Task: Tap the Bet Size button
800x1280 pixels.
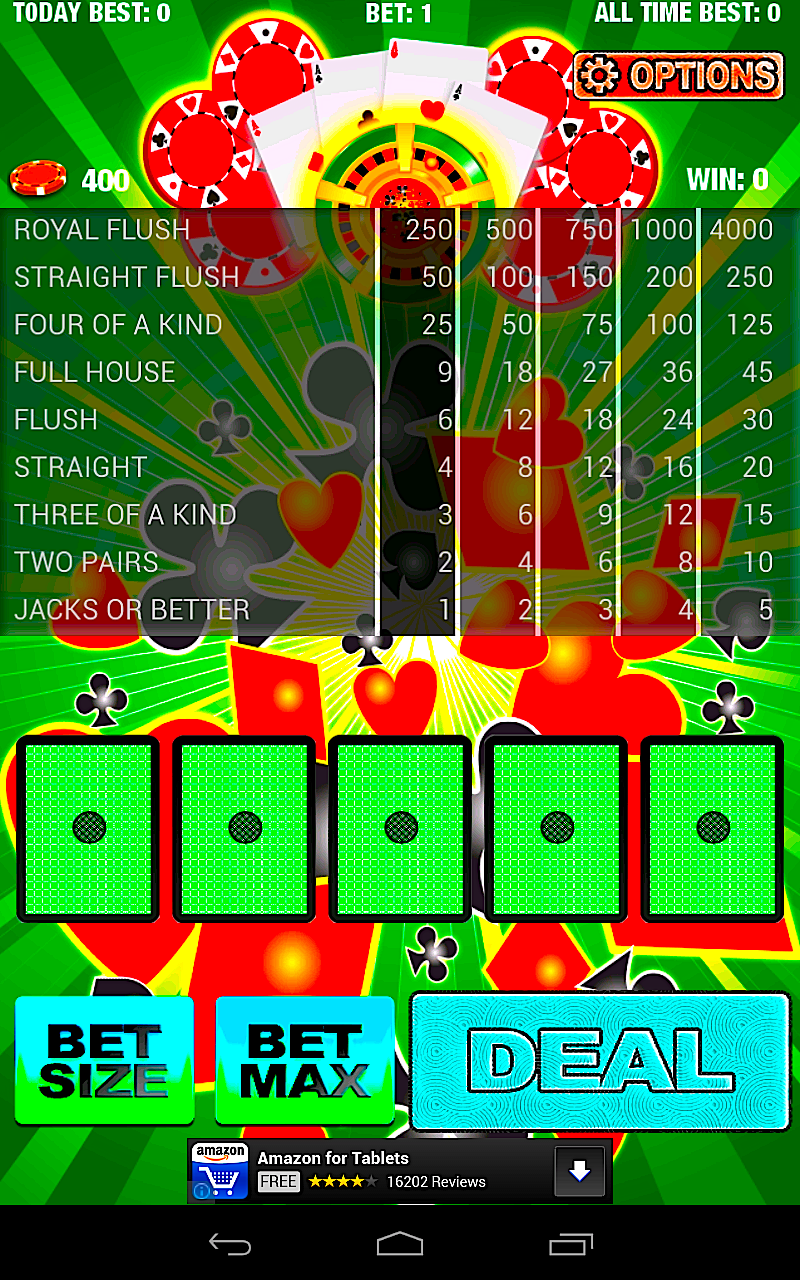Action: 104,1059
